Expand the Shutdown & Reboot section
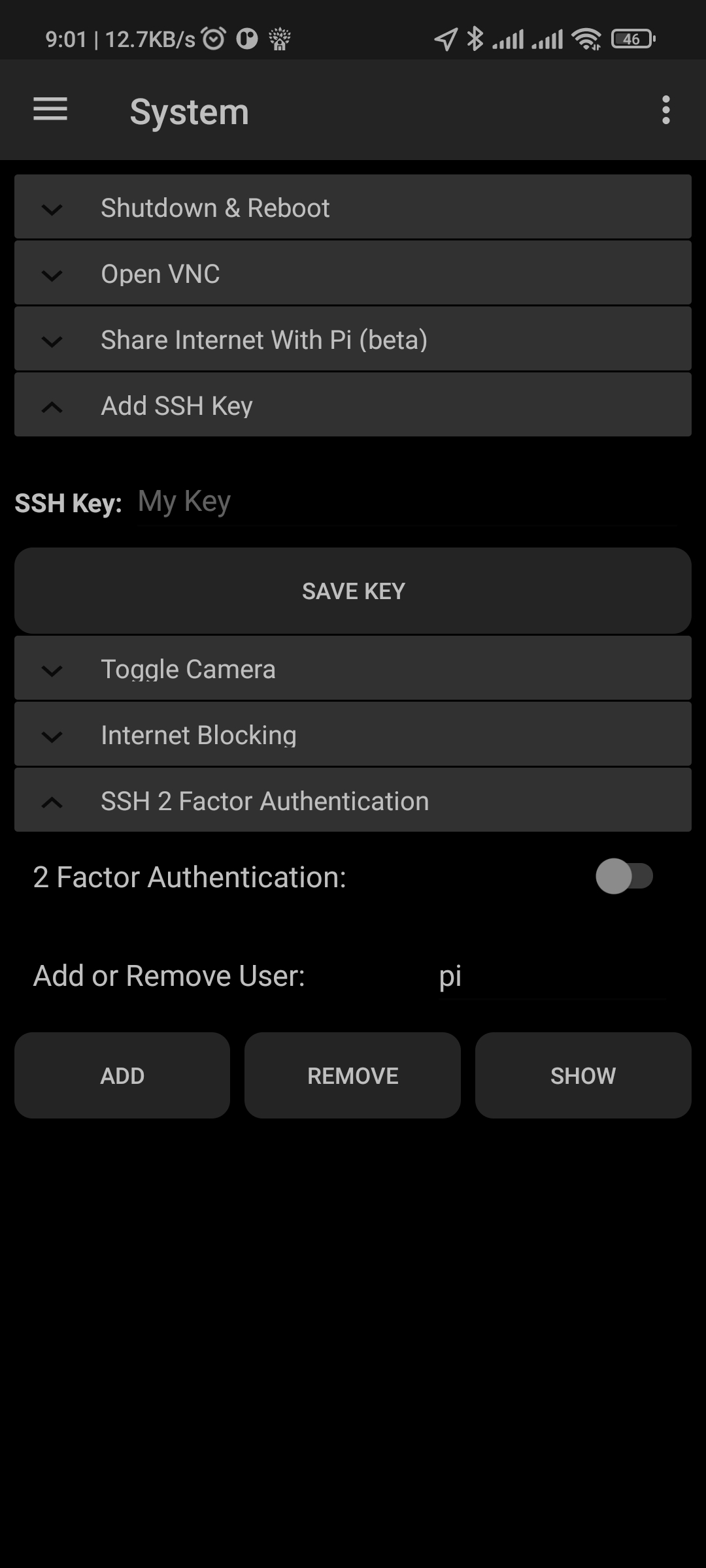This screenshot has width=706, height=1568. click(x=353, y=207)
